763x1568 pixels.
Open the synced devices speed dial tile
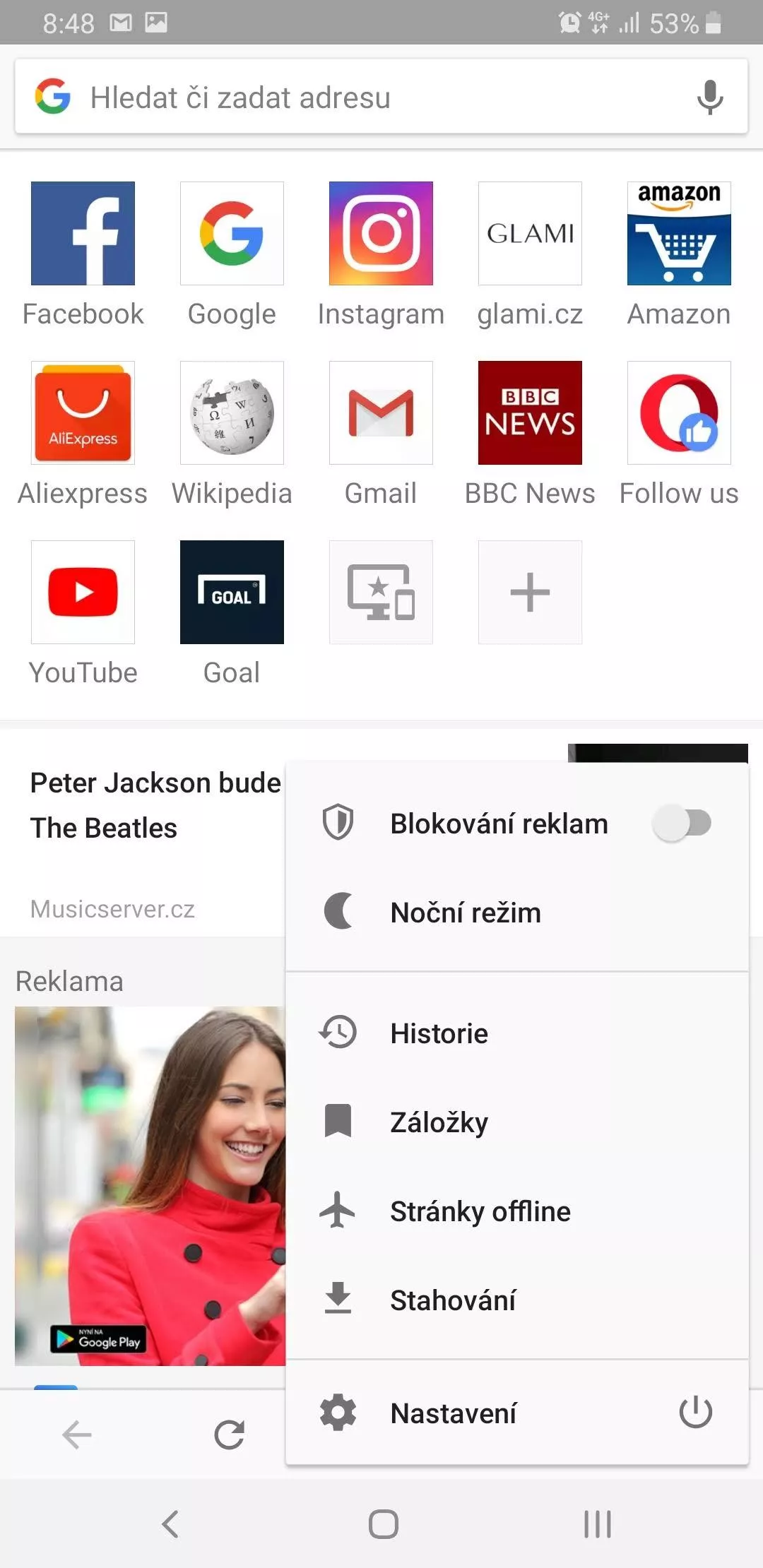(381, 593)
